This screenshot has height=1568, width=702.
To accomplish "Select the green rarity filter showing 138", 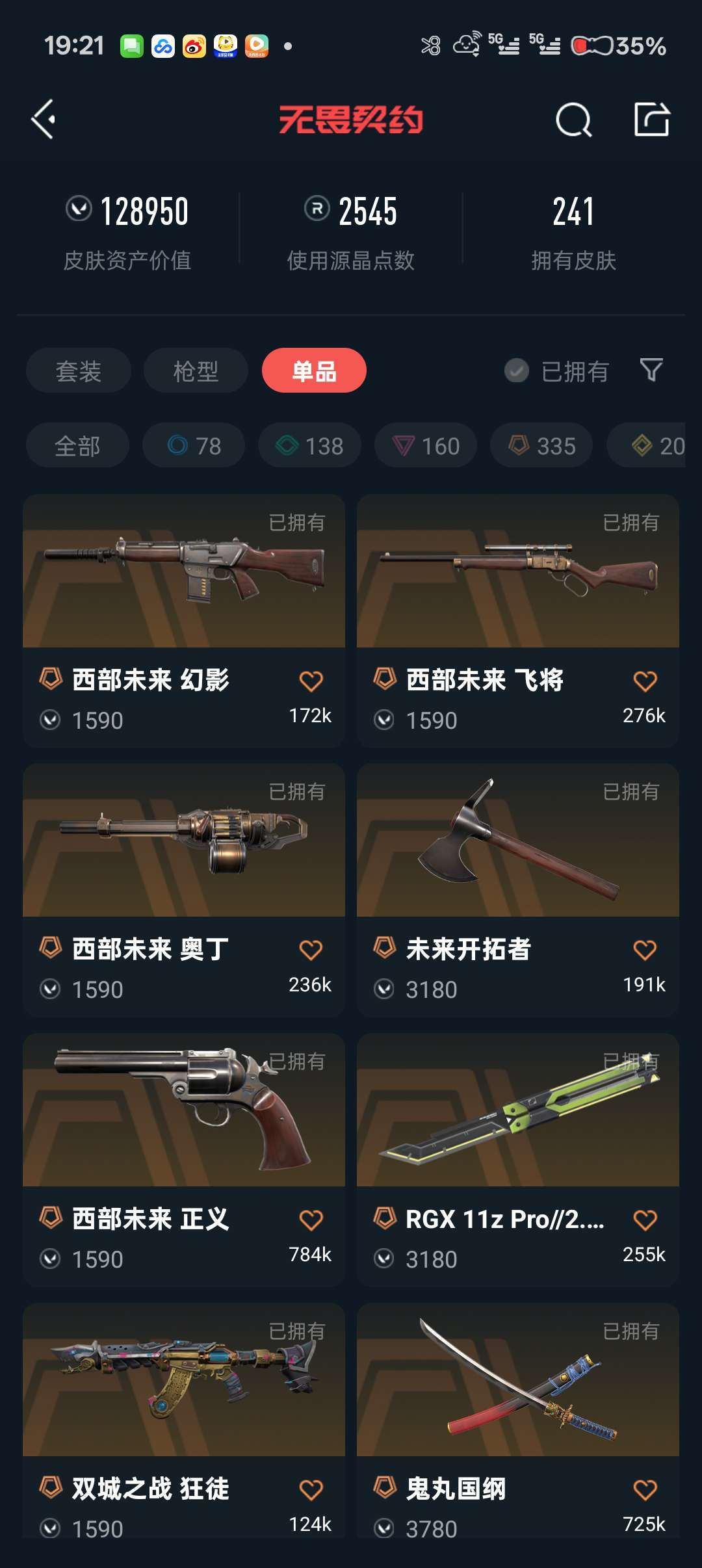I will 309,445.
